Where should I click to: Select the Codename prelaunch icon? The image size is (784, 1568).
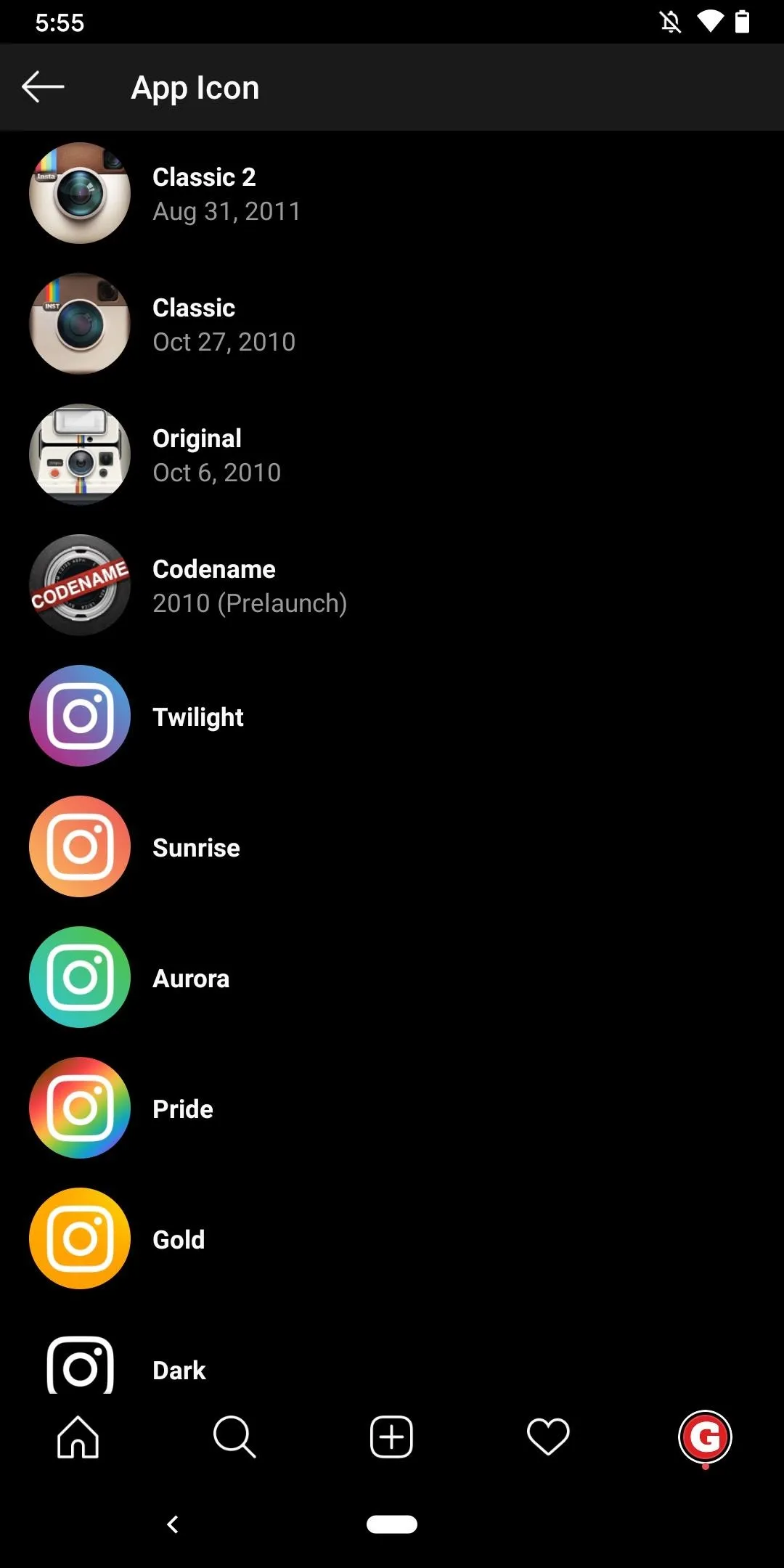[392, 585]
